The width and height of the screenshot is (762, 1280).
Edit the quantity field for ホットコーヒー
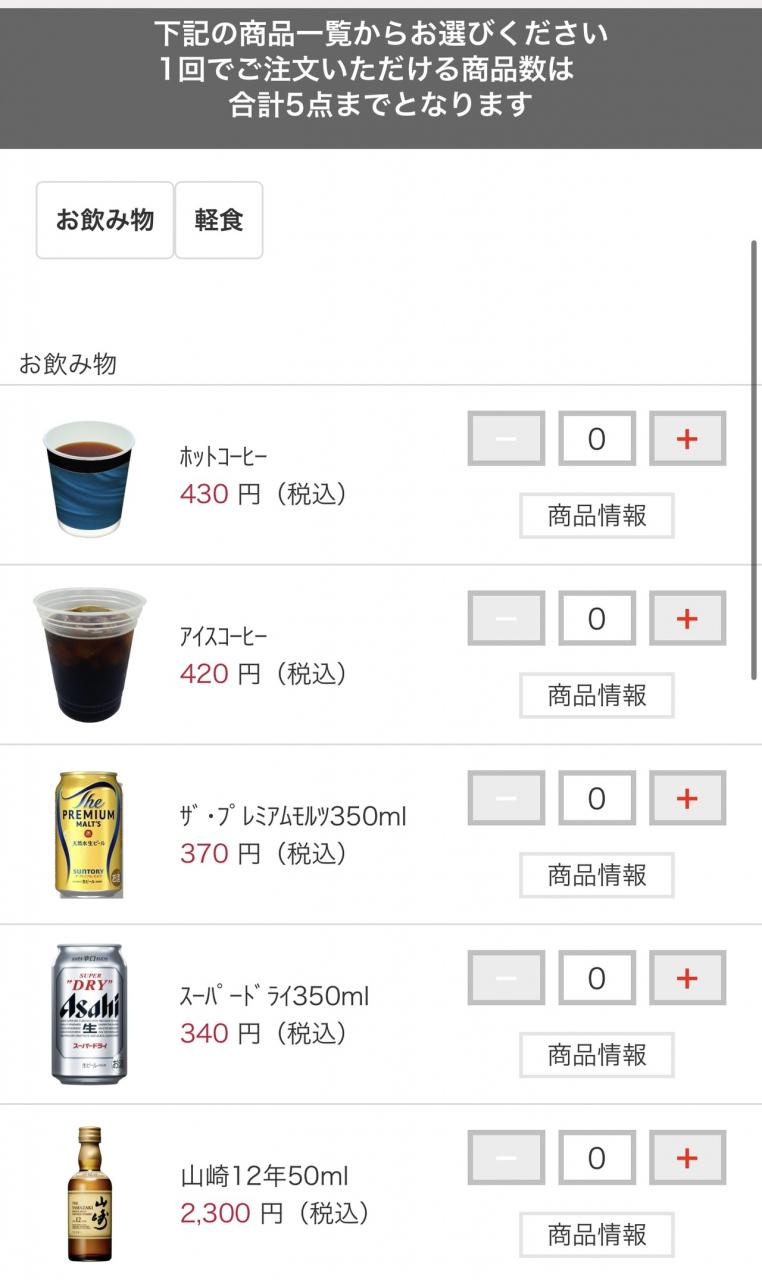point(597,439)
